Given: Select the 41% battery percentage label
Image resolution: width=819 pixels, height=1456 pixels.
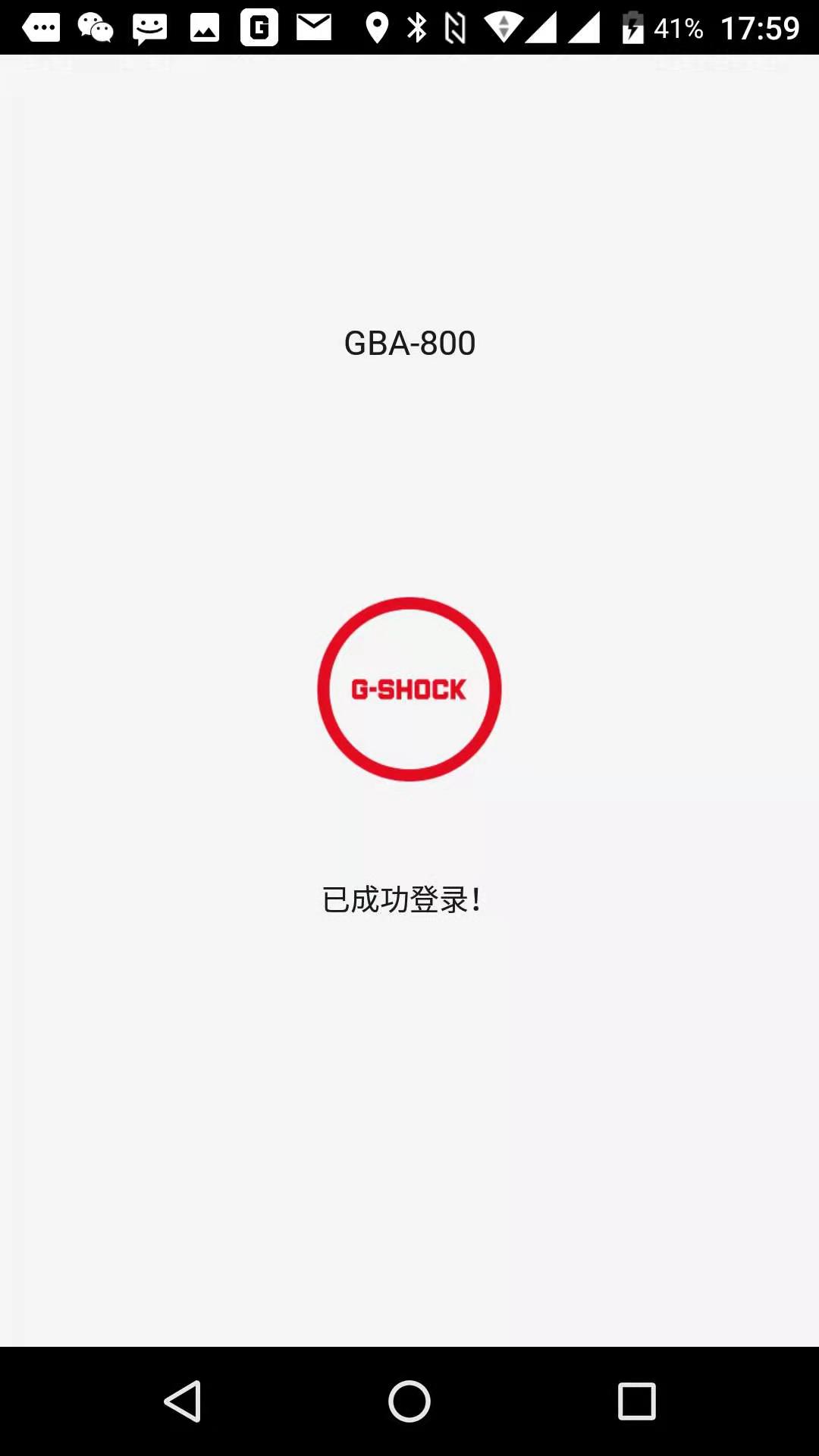Looking at the screenshot, I should tap(677, 29).
